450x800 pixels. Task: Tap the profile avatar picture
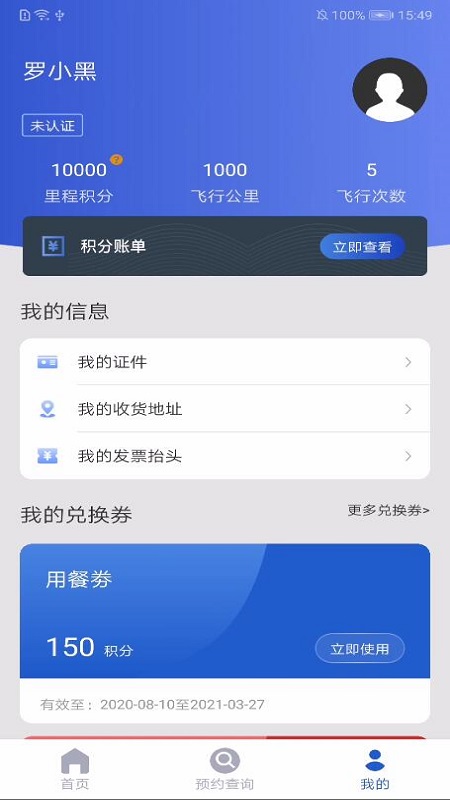click(x=390, y=89)
